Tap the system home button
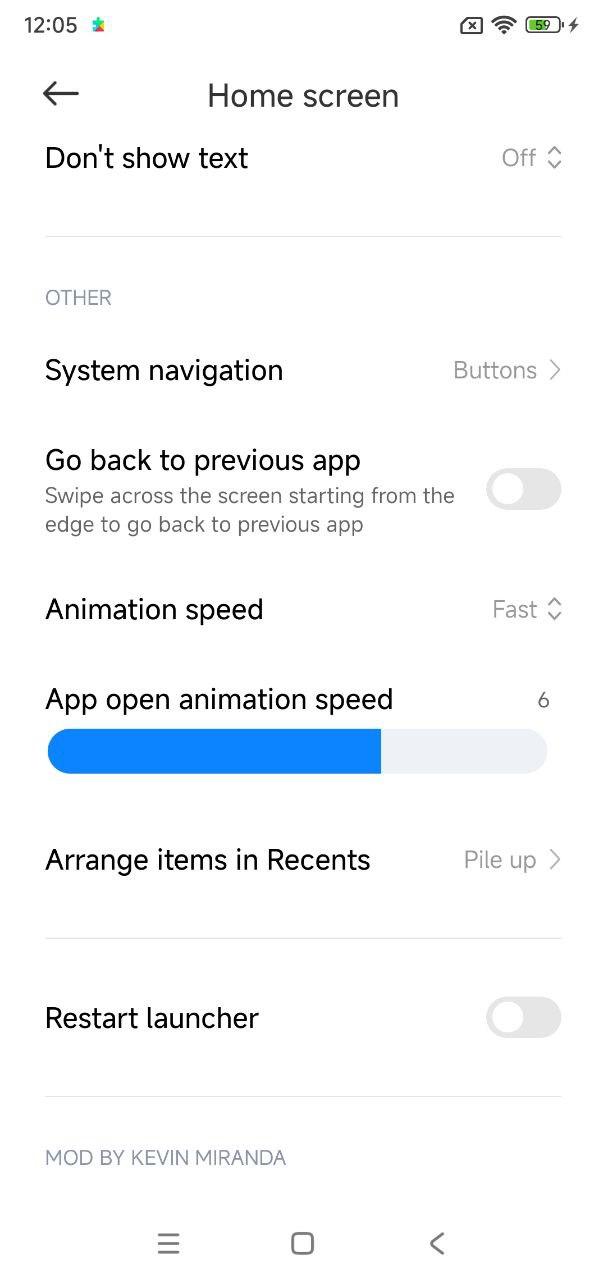The width and height of the screenshot is (606, 1280). (x=302, y=1243)
